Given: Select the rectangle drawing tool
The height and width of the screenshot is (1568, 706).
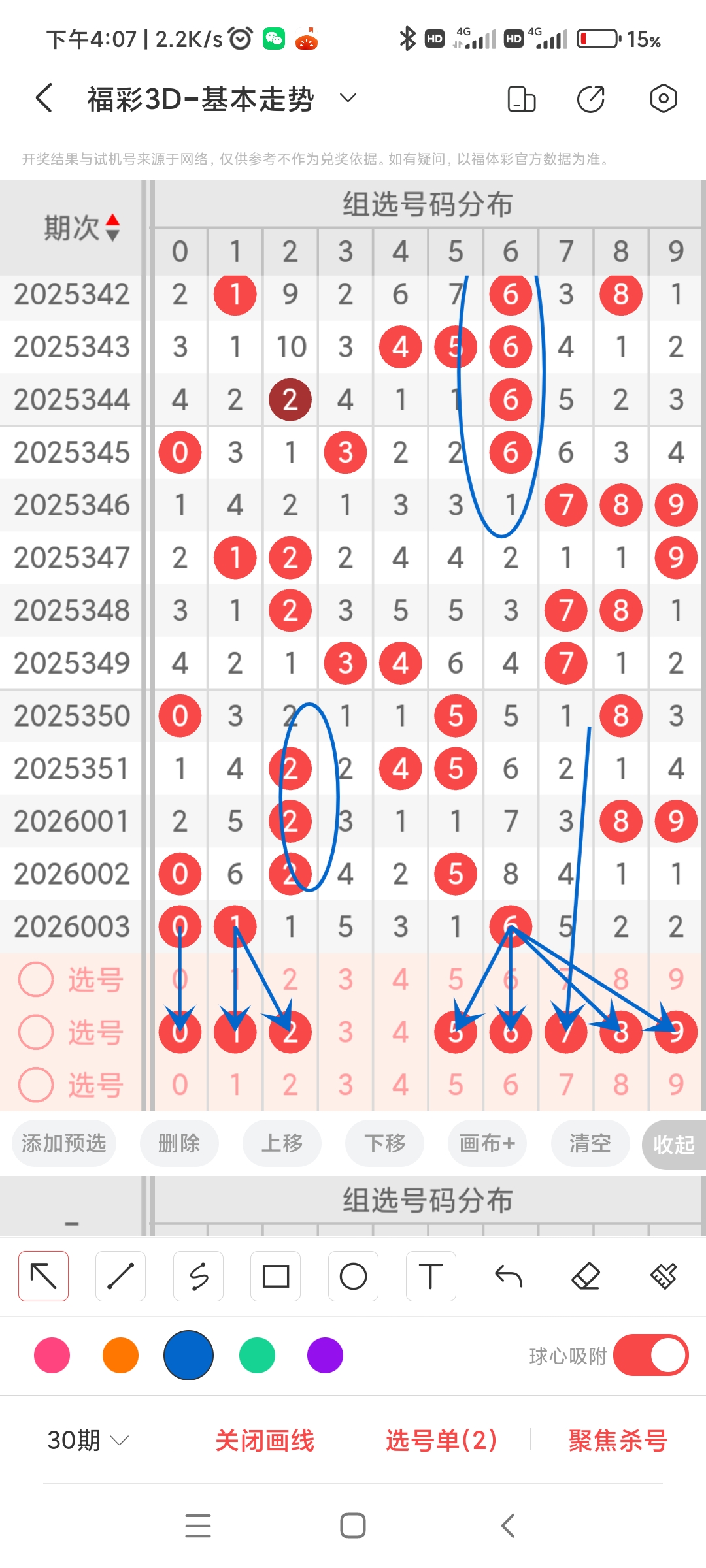Looking at the screenshot, I should pos(275,1275).
